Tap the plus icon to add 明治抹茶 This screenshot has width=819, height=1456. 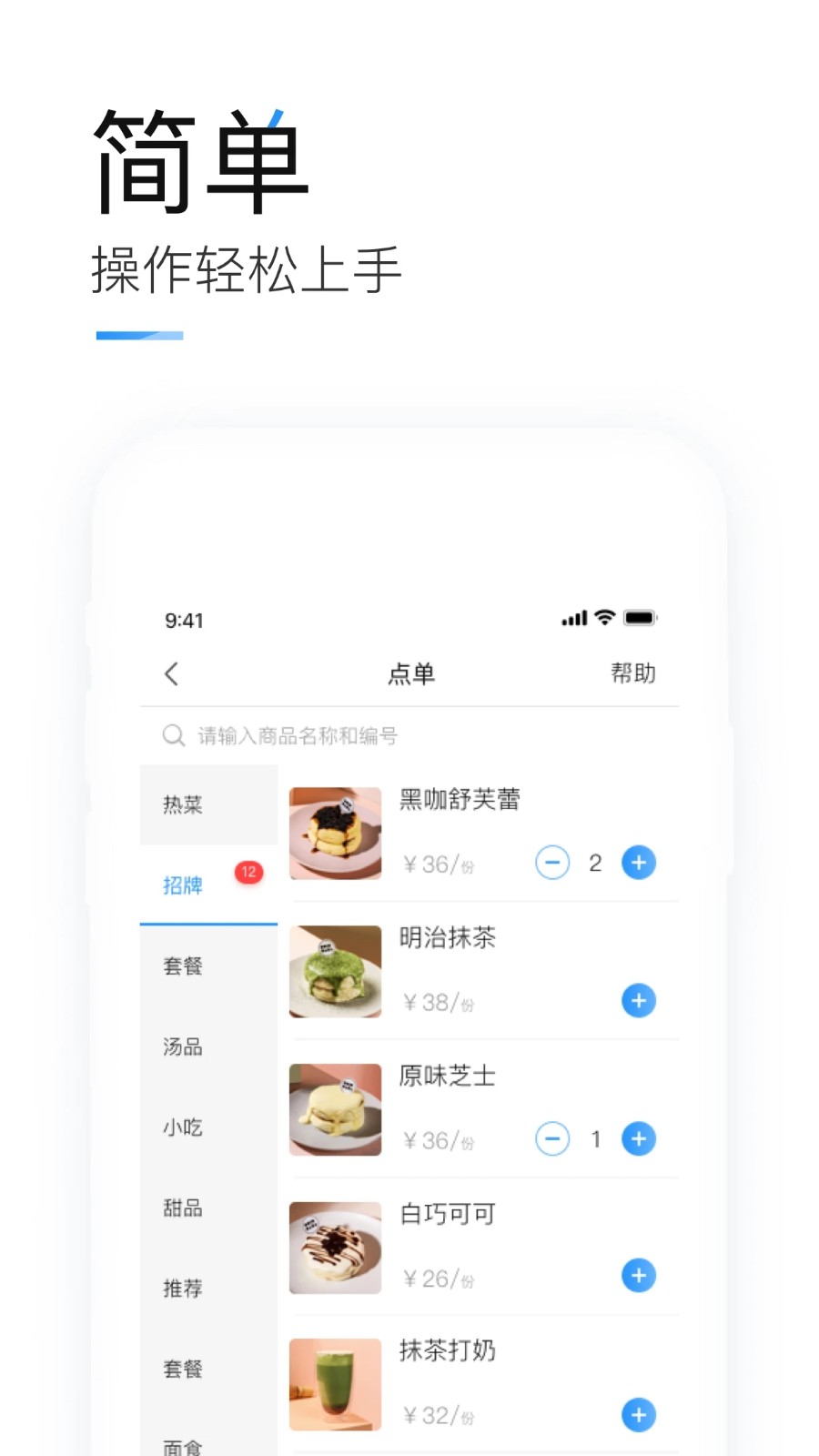639,1000
